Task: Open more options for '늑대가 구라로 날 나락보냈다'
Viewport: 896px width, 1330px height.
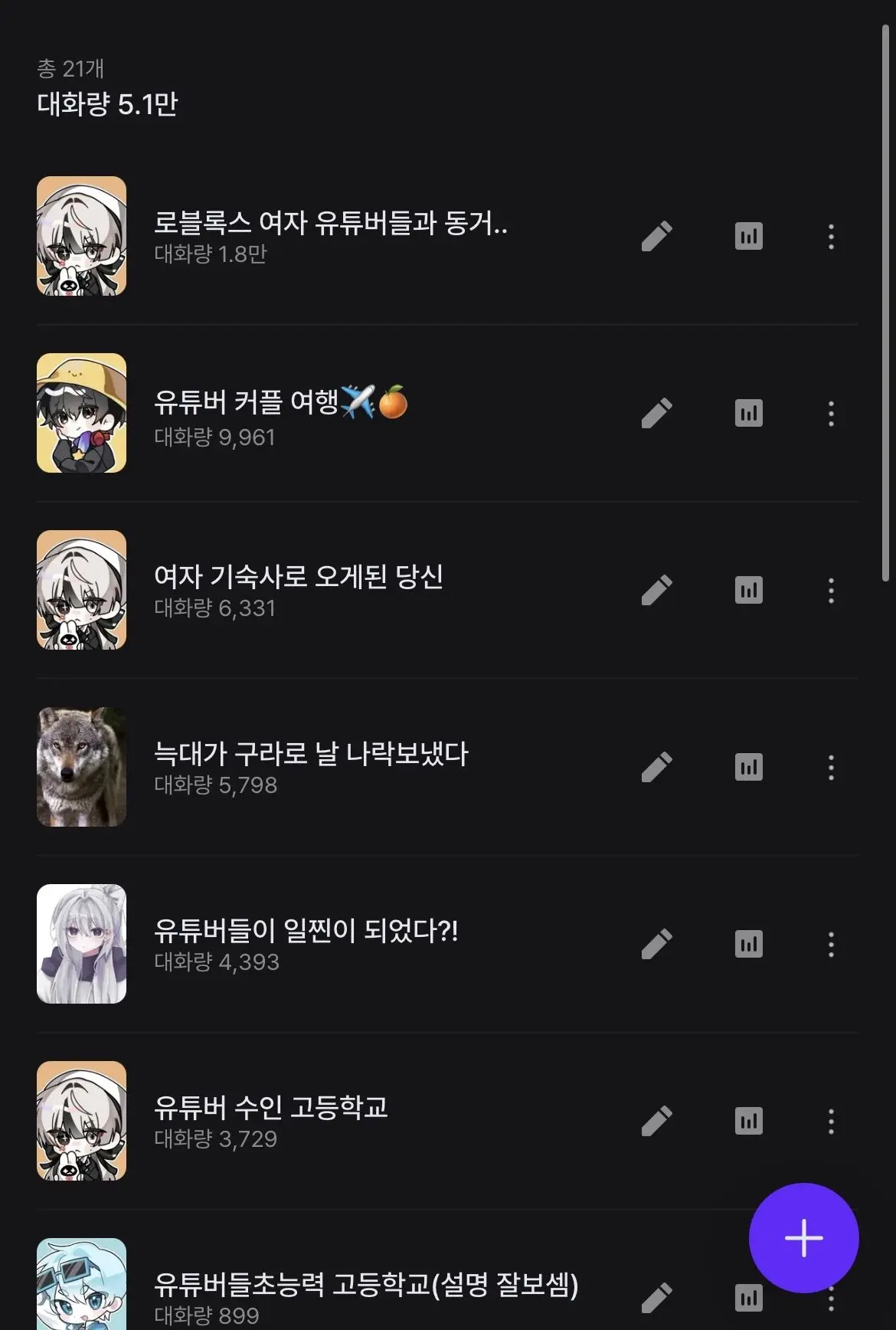Action: [x=831, y=767]
